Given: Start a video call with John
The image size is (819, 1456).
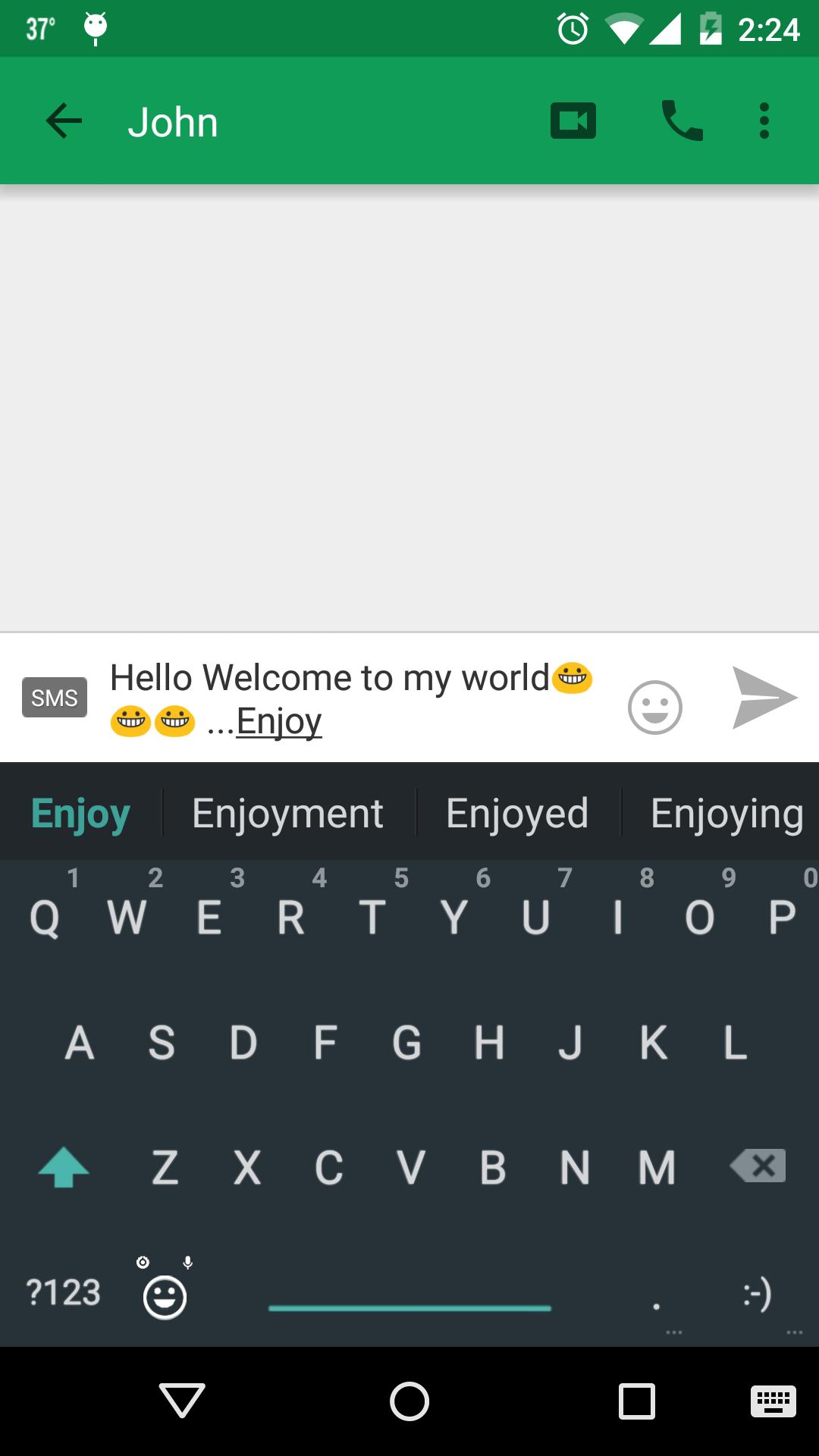Looking at the screenshot, I should [x=573, y=120].
